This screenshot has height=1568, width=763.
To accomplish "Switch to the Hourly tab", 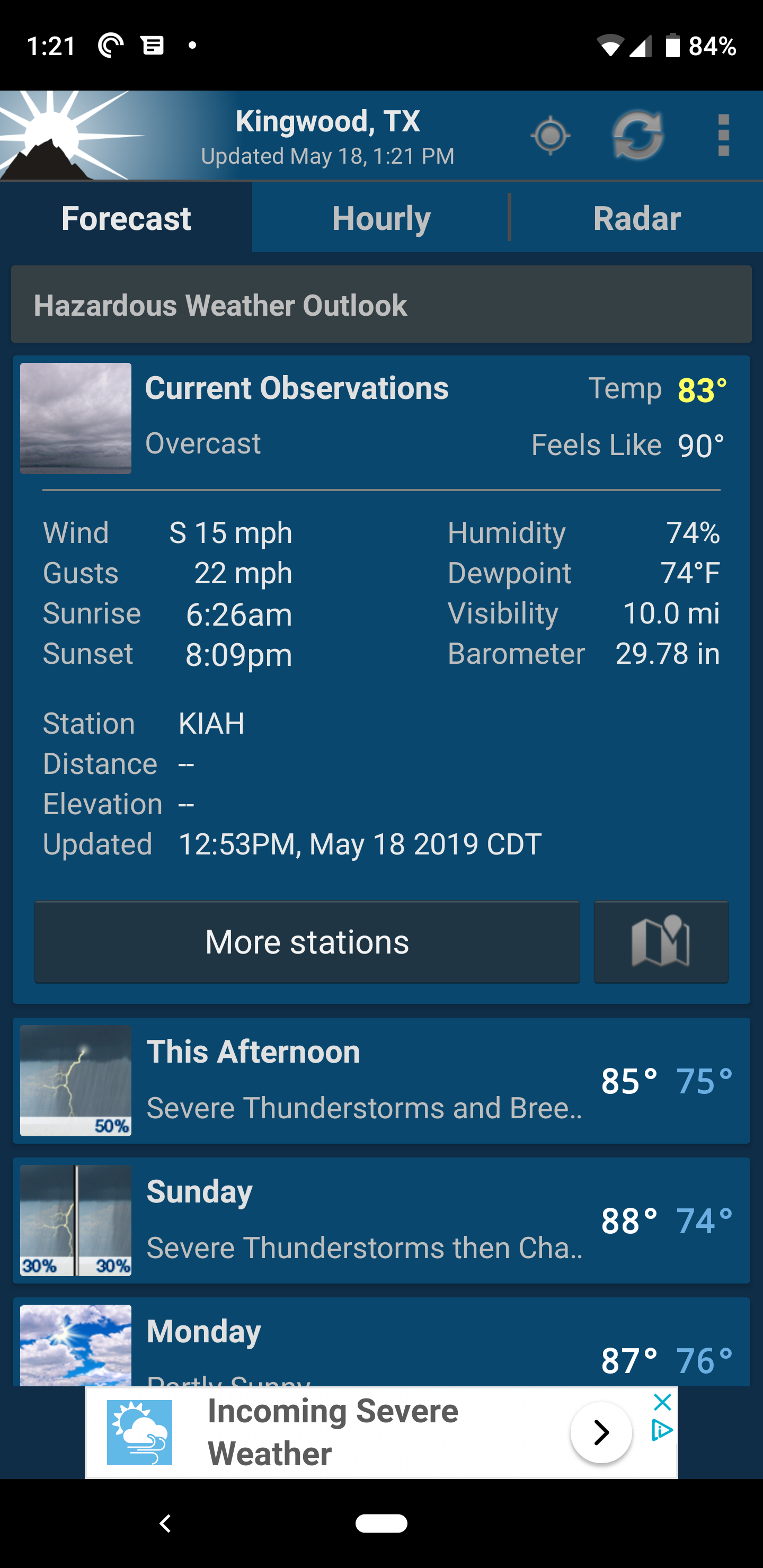I will 381,218.
